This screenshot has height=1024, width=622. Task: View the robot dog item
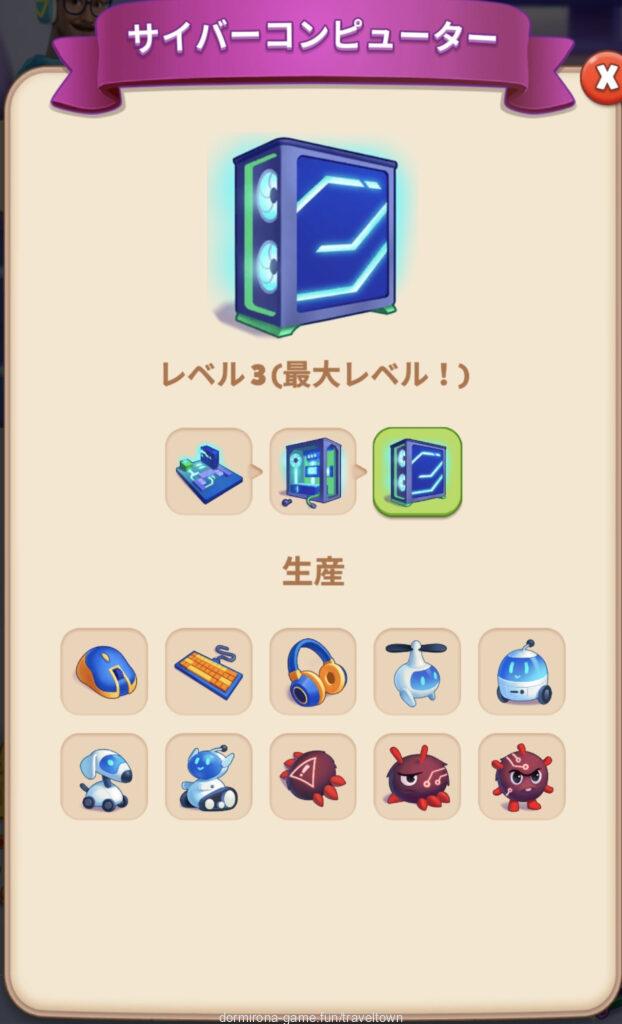pyautogui.click(x=104, y=777)
